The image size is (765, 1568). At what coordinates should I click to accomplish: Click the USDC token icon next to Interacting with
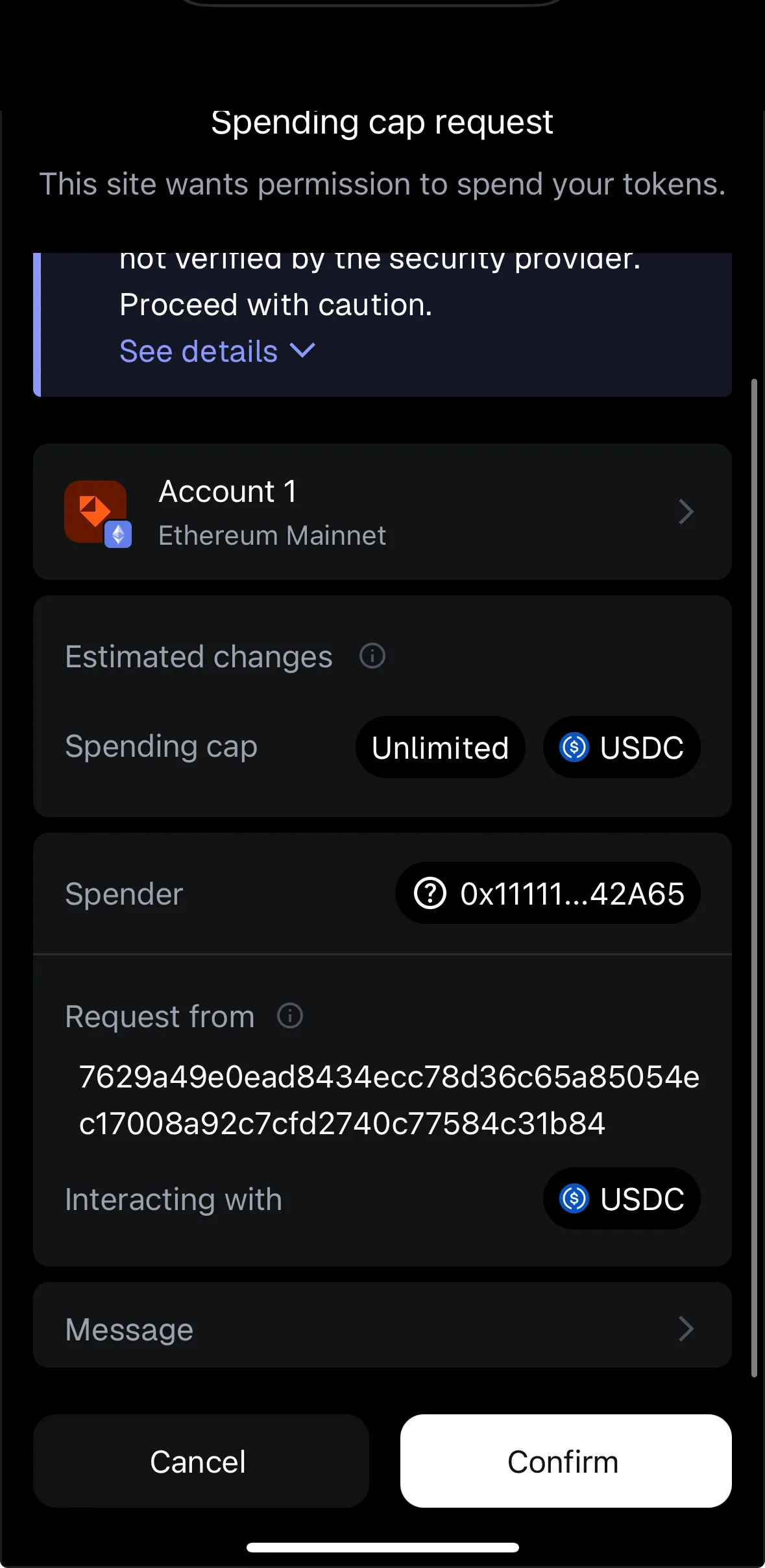click(x=574, y=1198)
